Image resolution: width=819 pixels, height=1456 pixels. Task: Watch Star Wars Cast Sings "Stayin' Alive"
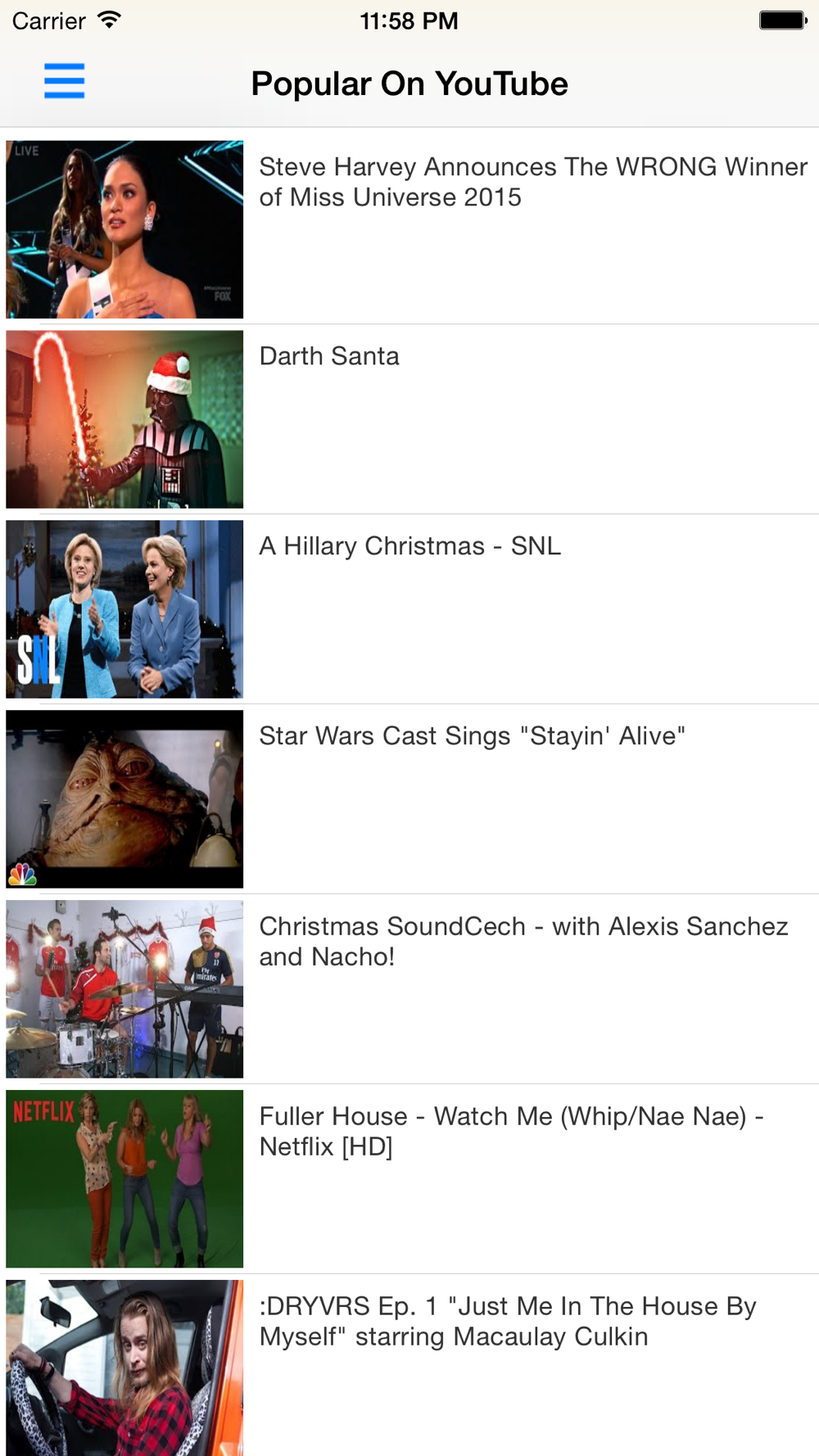[x=472, y=736]
